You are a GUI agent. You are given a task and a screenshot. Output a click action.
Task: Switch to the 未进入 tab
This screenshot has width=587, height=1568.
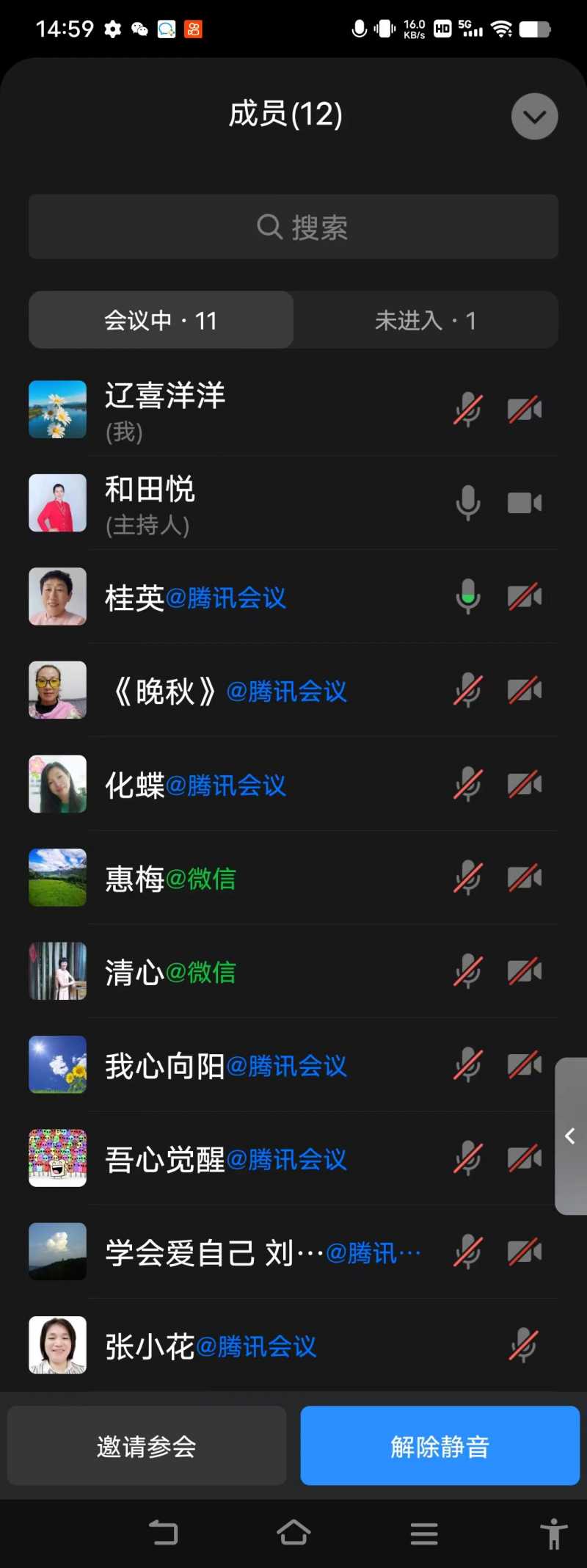[426, 320]
